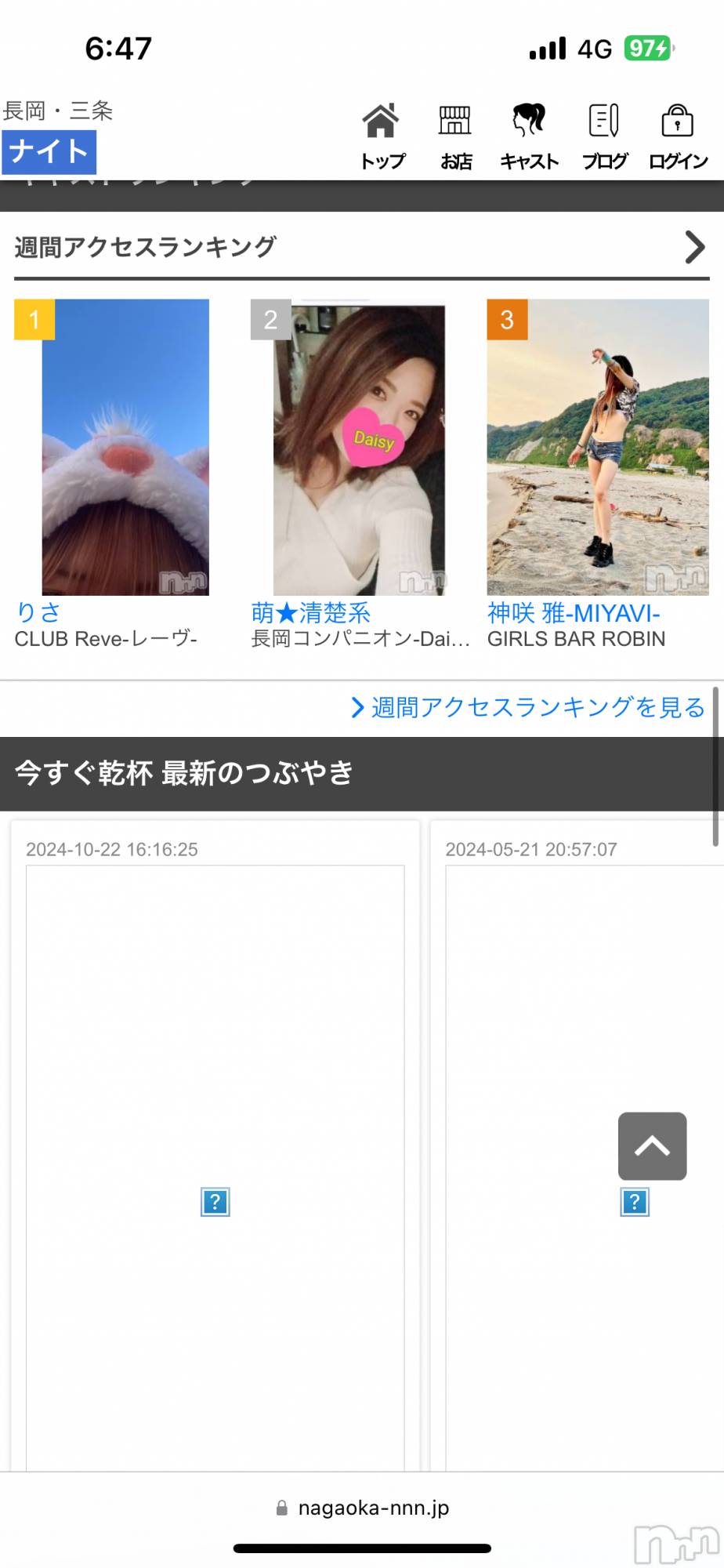This screenshot has width=724, height=1568.
Task: Select the 萌★清楚系 name link
Action: click(x=310, y=612)
